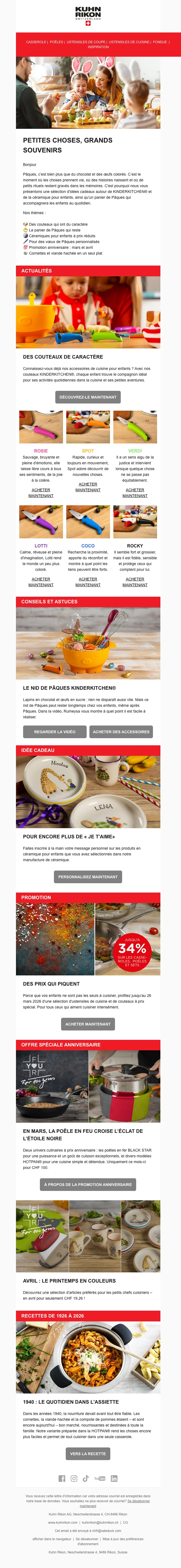Select Acheter maintenant under VERDI

[135, 492]
